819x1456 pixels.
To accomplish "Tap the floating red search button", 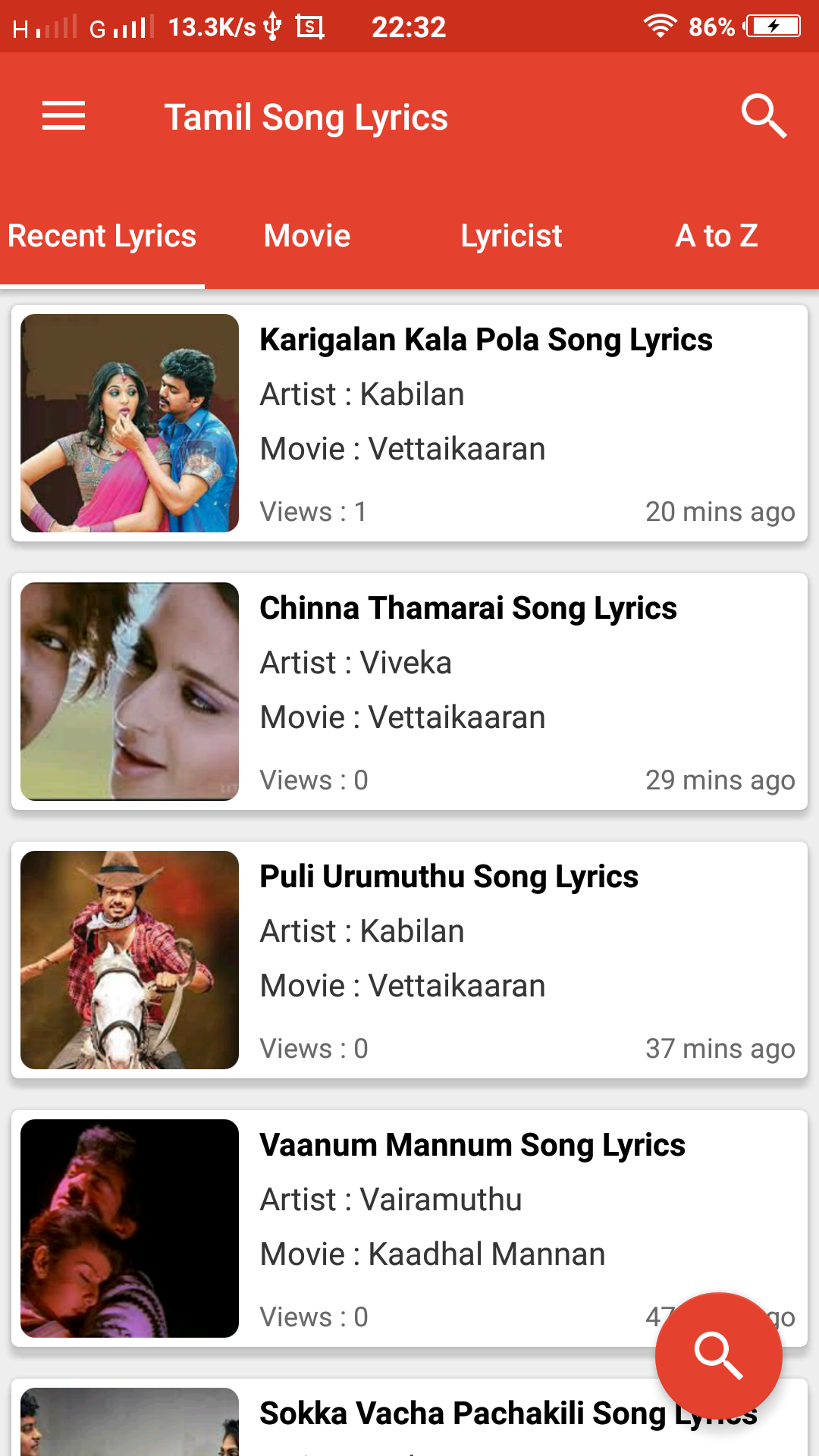I will (718, 1356).
